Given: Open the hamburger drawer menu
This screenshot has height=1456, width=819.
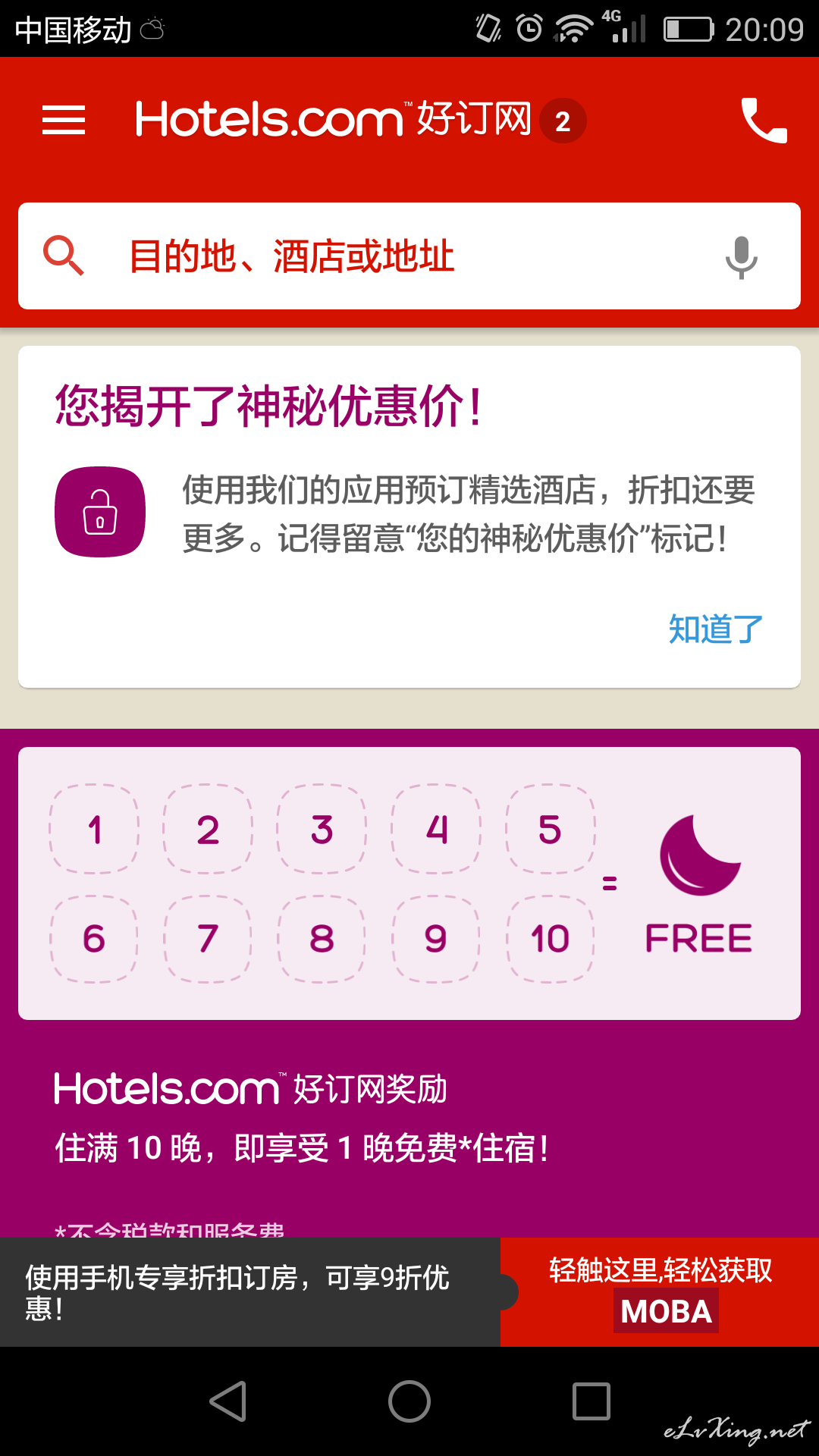Looking at the screenshot, I should [x=64, y=120].
